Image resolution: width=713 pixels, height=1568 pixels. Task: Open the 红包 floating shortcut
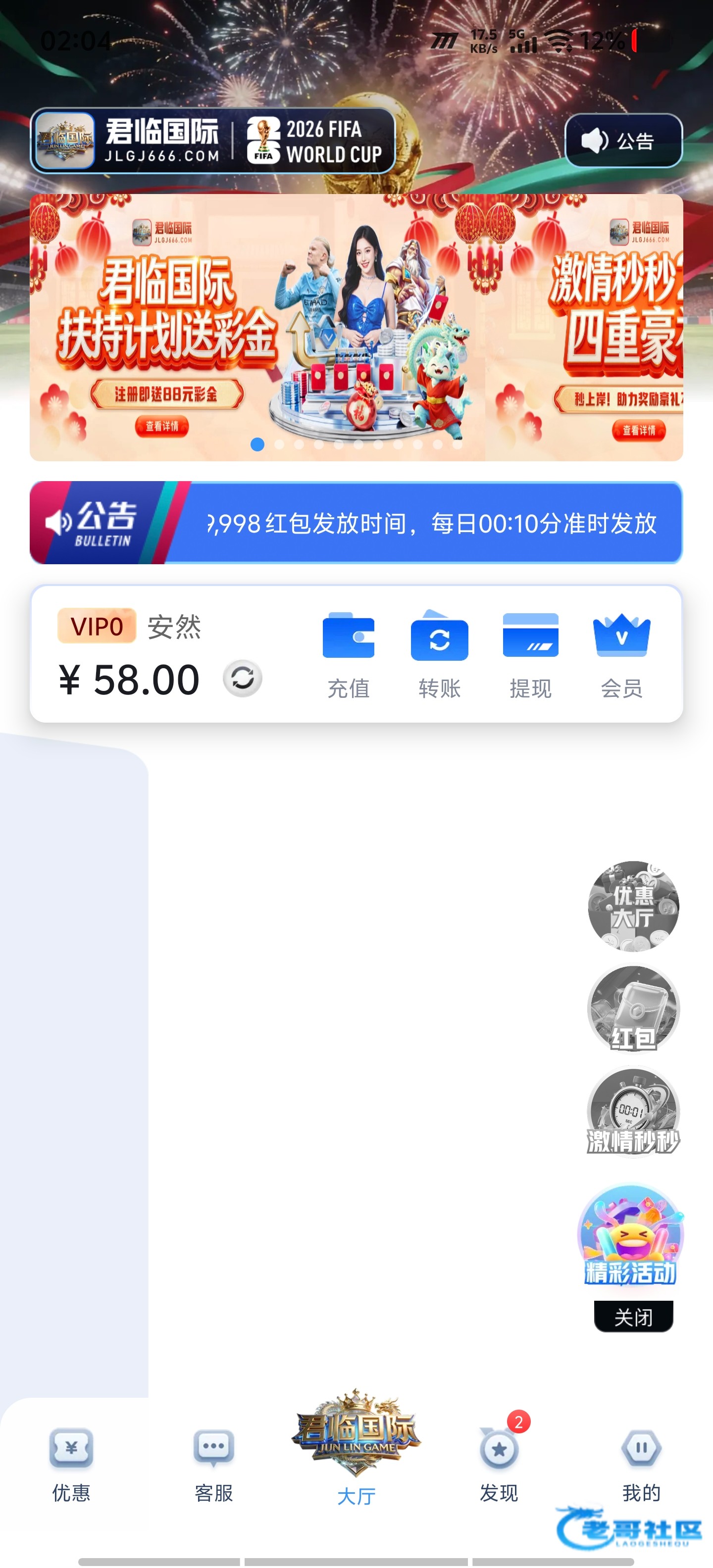pyautogui.click(x=633, y=1009)
